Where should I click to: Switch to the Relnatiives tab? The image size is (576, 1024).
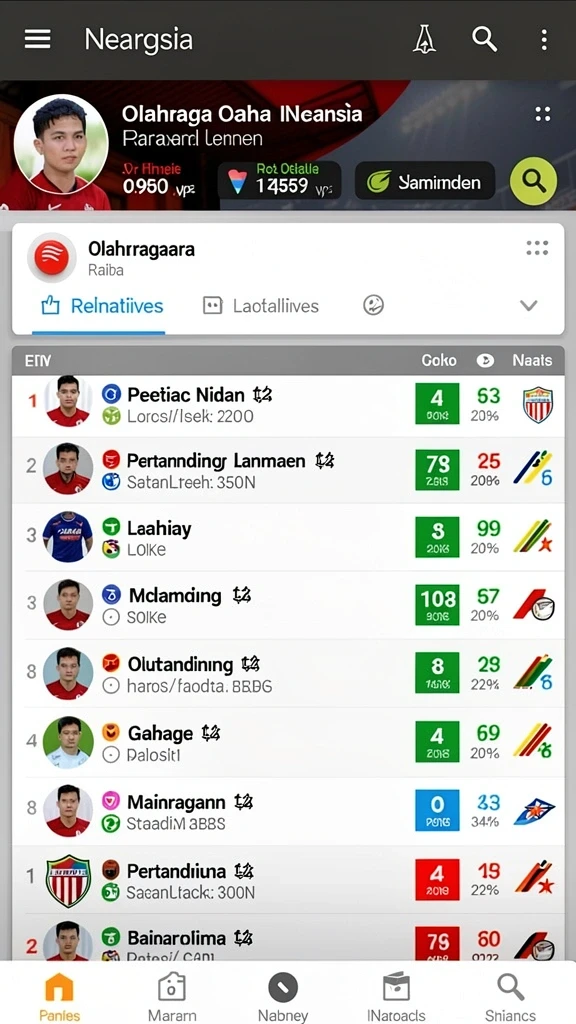coord(102,306)
